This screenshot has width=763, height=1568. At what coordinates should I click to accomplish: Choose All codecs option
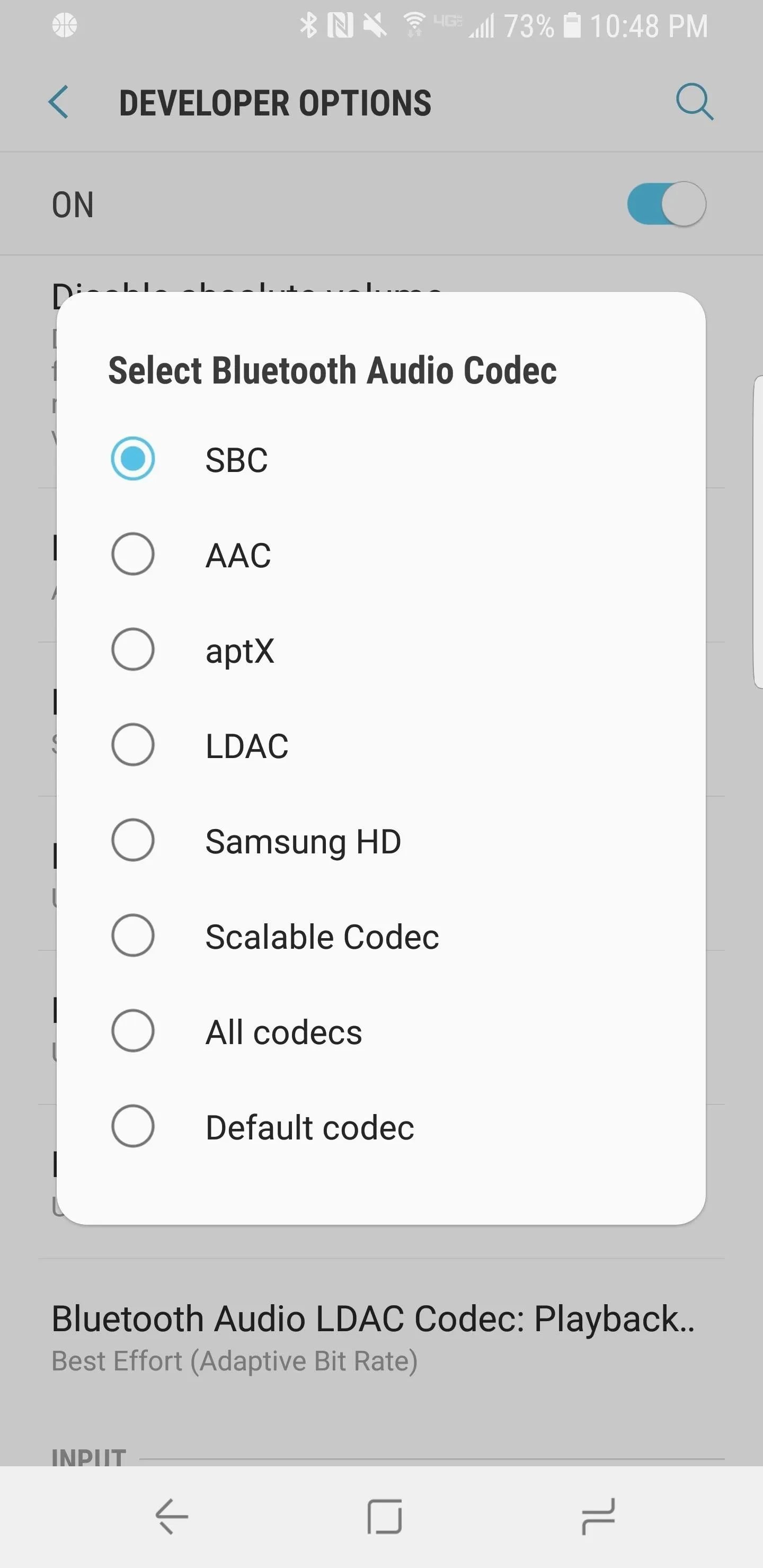[133, 1031]
